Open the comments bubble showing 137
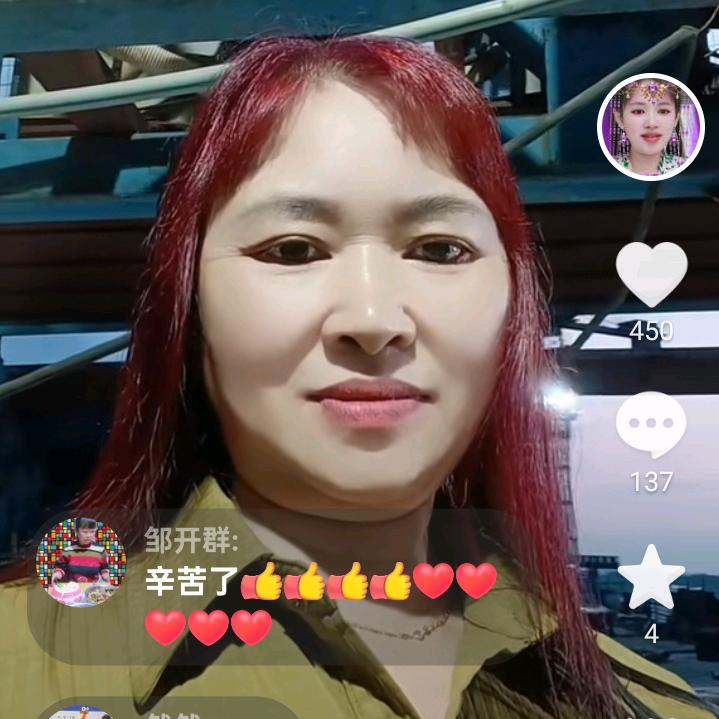Viewport: 719px width, 719px height. pos(651,424)
